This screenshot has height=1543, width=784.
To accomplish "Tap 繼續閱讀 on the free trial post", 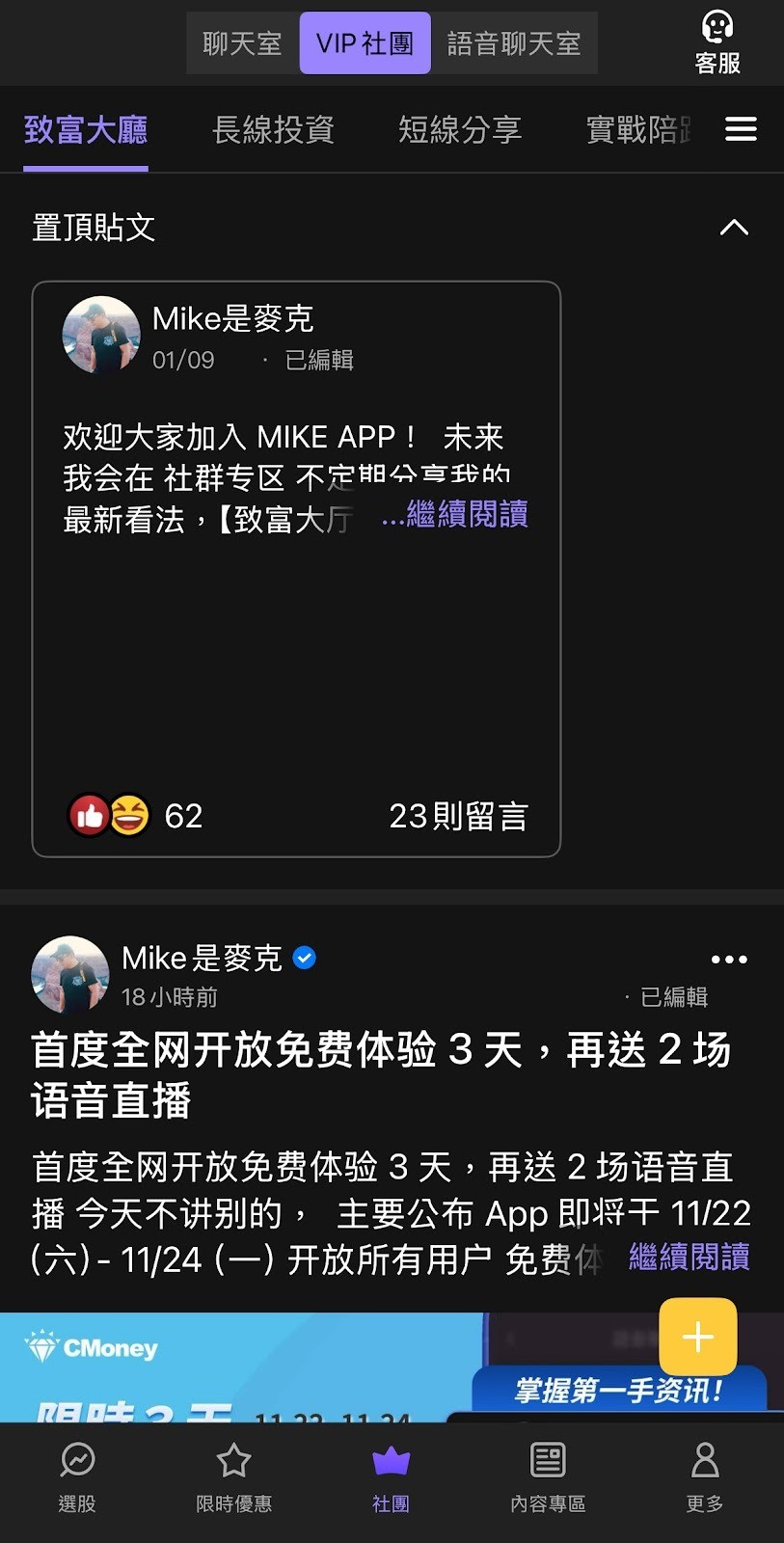I will point(689,1257).
